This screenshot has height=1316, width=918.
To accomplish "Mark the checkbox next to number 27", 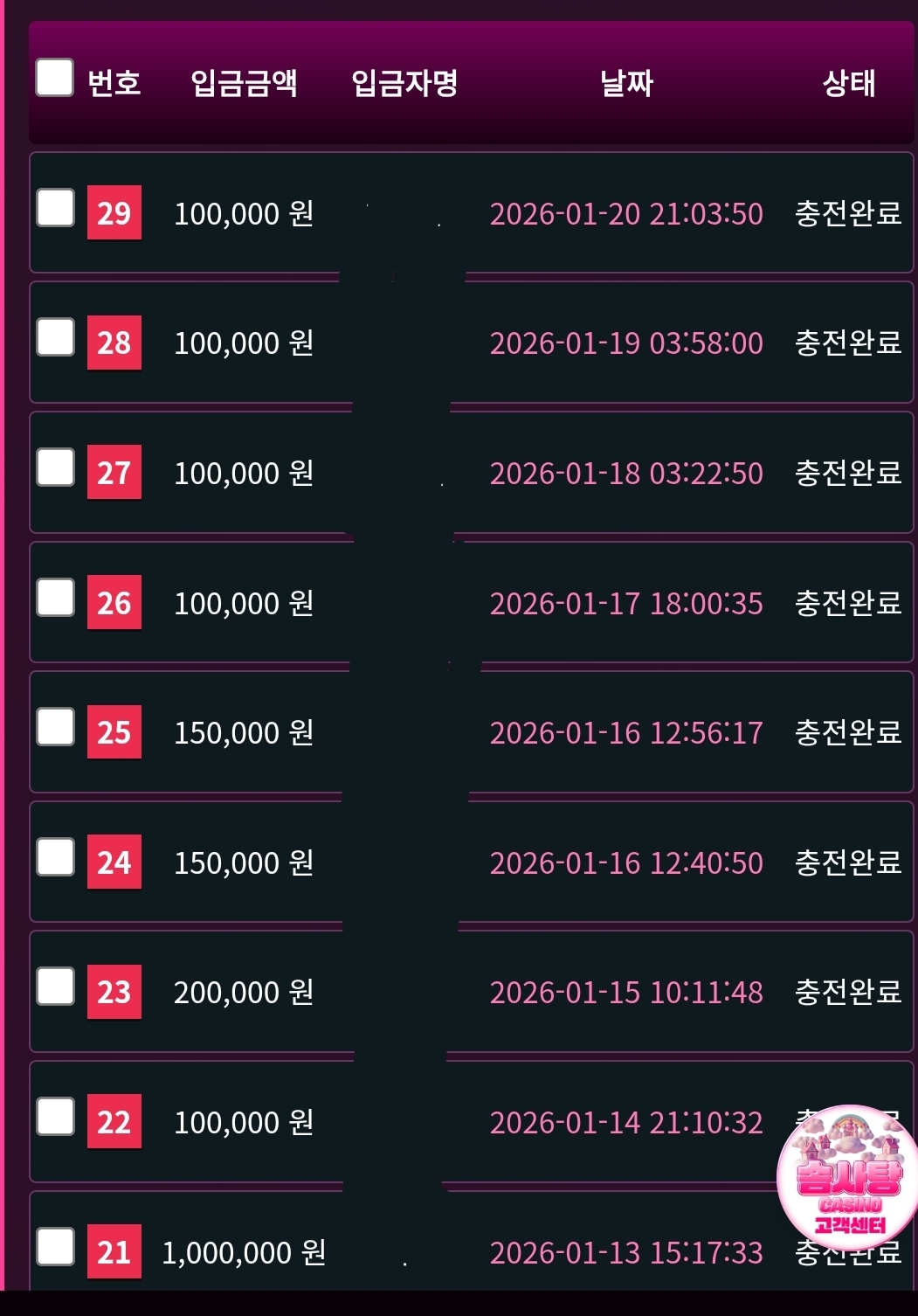I will (x=55, y=468).
